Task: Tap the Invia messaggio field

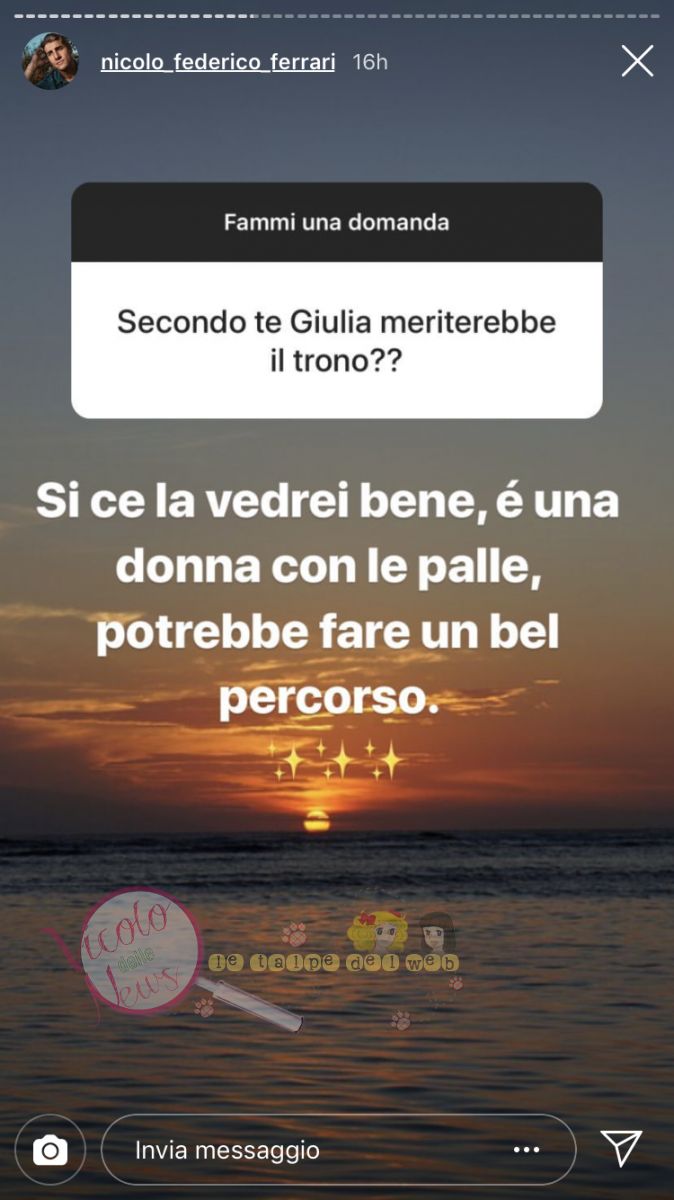Action: [310, 1150]
